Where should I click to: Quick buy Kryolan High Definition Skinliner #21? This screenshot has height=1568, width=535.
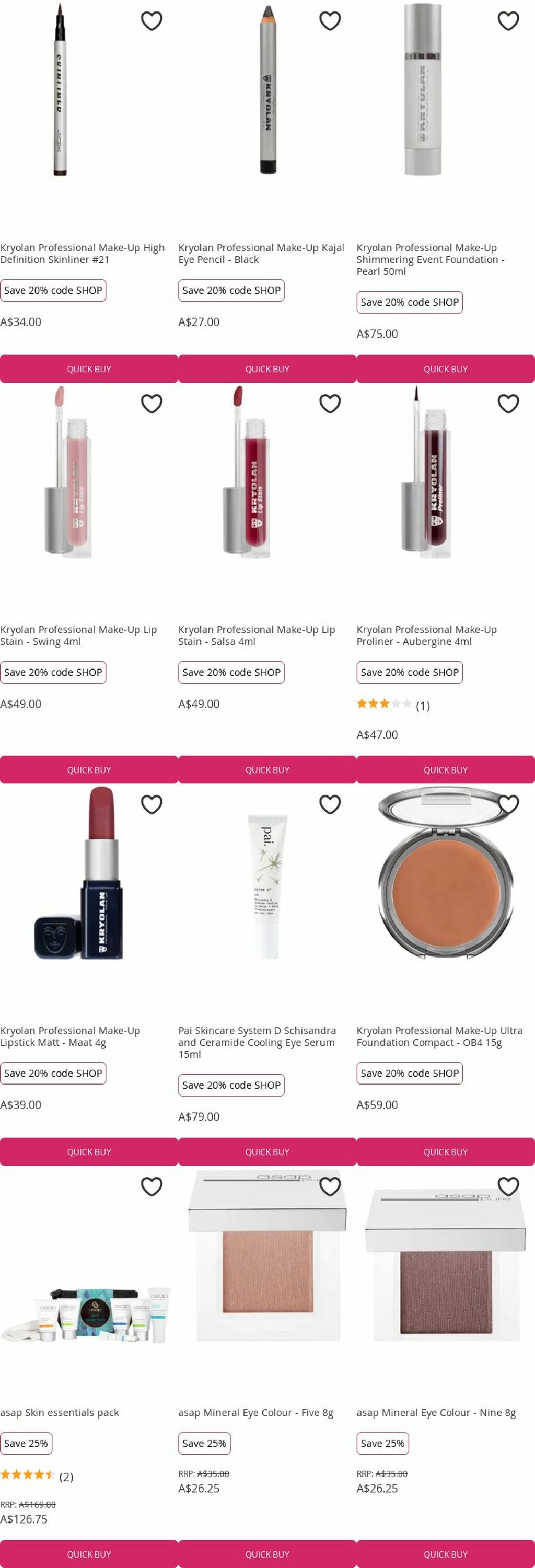click(x=89, y=369)
